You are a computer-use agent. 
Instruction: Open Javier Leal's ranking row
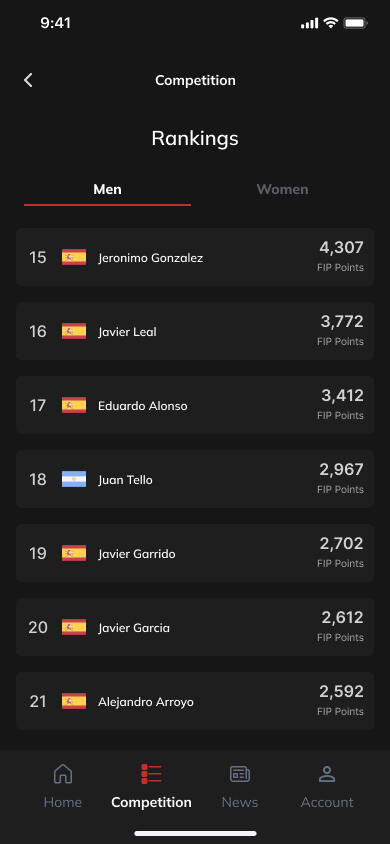[195, 331]
